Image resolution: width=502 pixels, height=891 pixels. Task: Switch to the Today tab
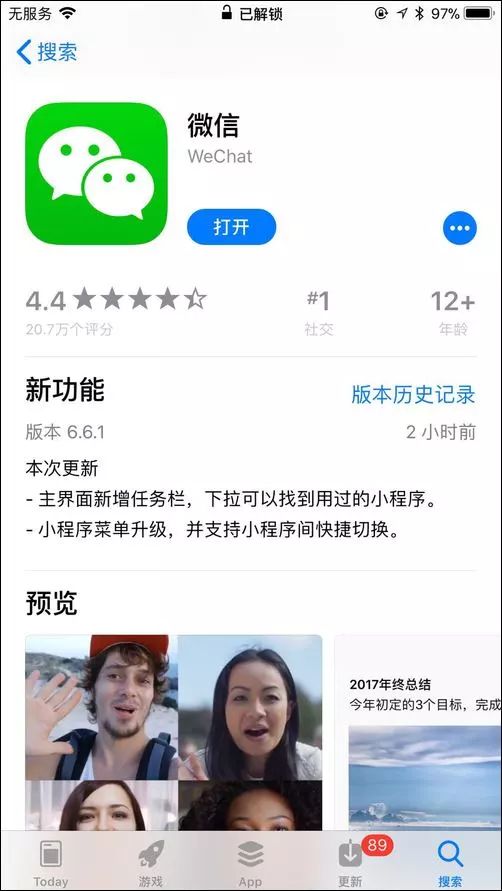click(x=51, y=863)
